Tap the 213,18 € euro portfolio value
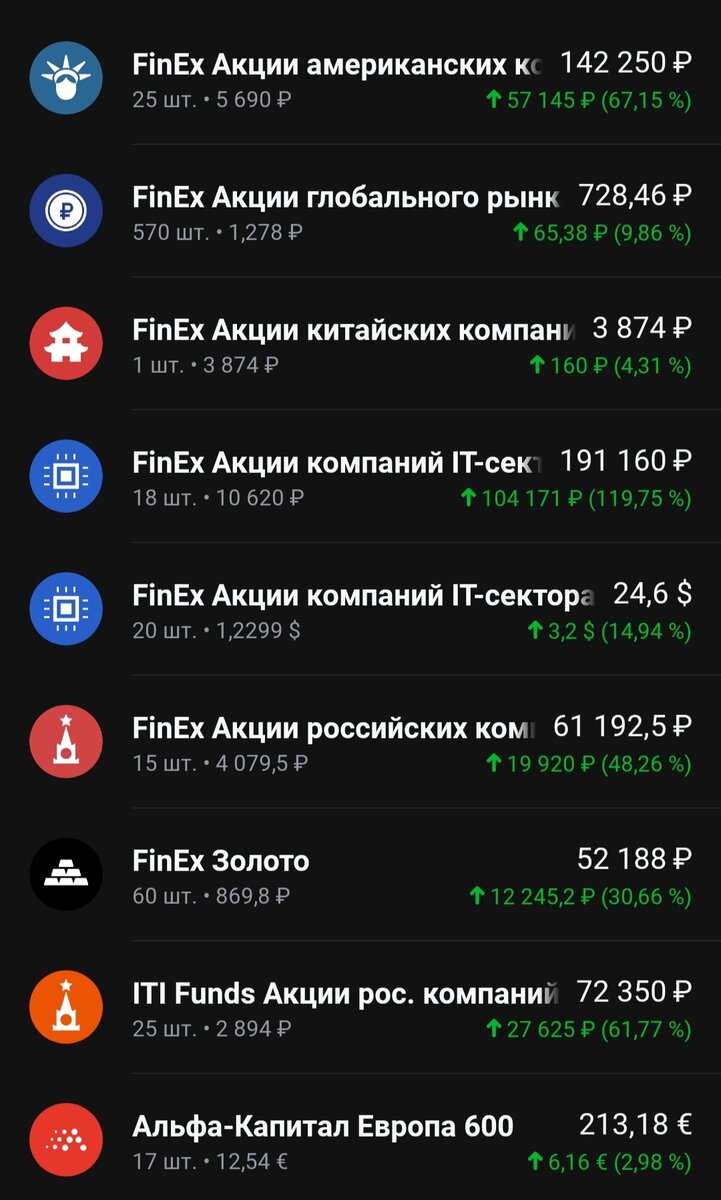 635,1124
